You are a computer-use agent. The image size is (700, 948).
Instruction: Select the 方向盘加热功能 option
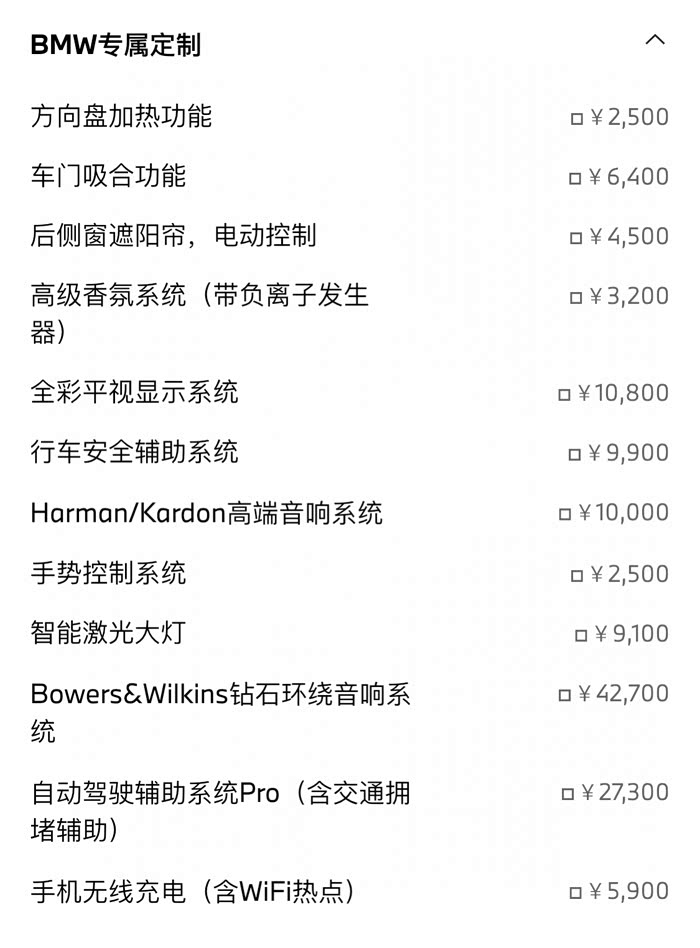(x=576, y=118)
